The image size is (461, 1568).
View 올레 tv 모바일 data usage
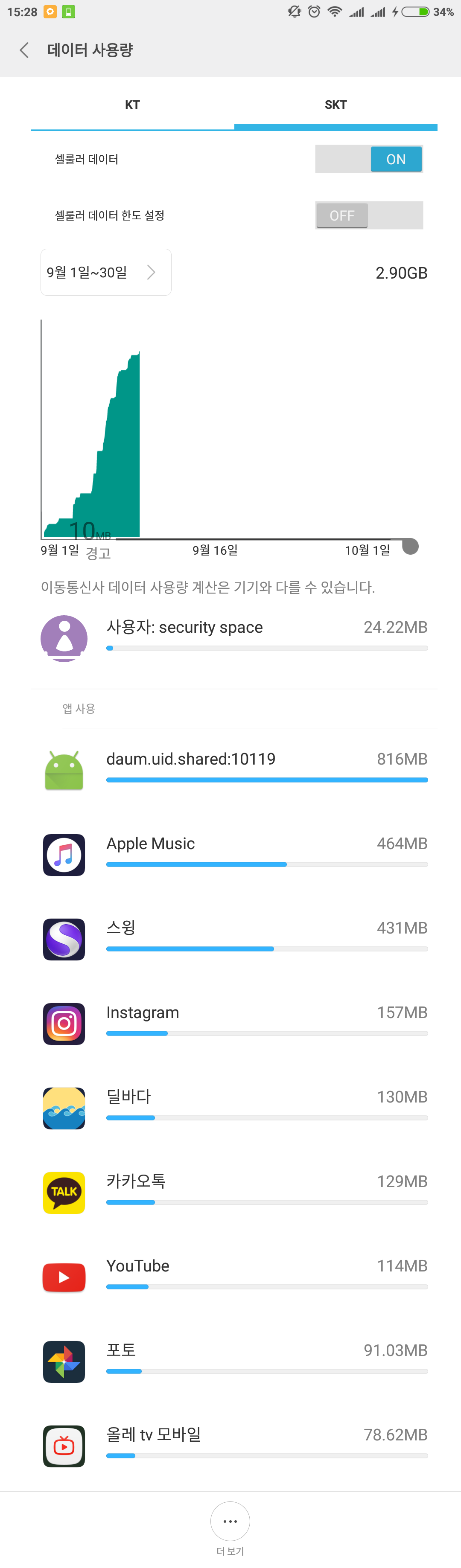(234, 1446)
